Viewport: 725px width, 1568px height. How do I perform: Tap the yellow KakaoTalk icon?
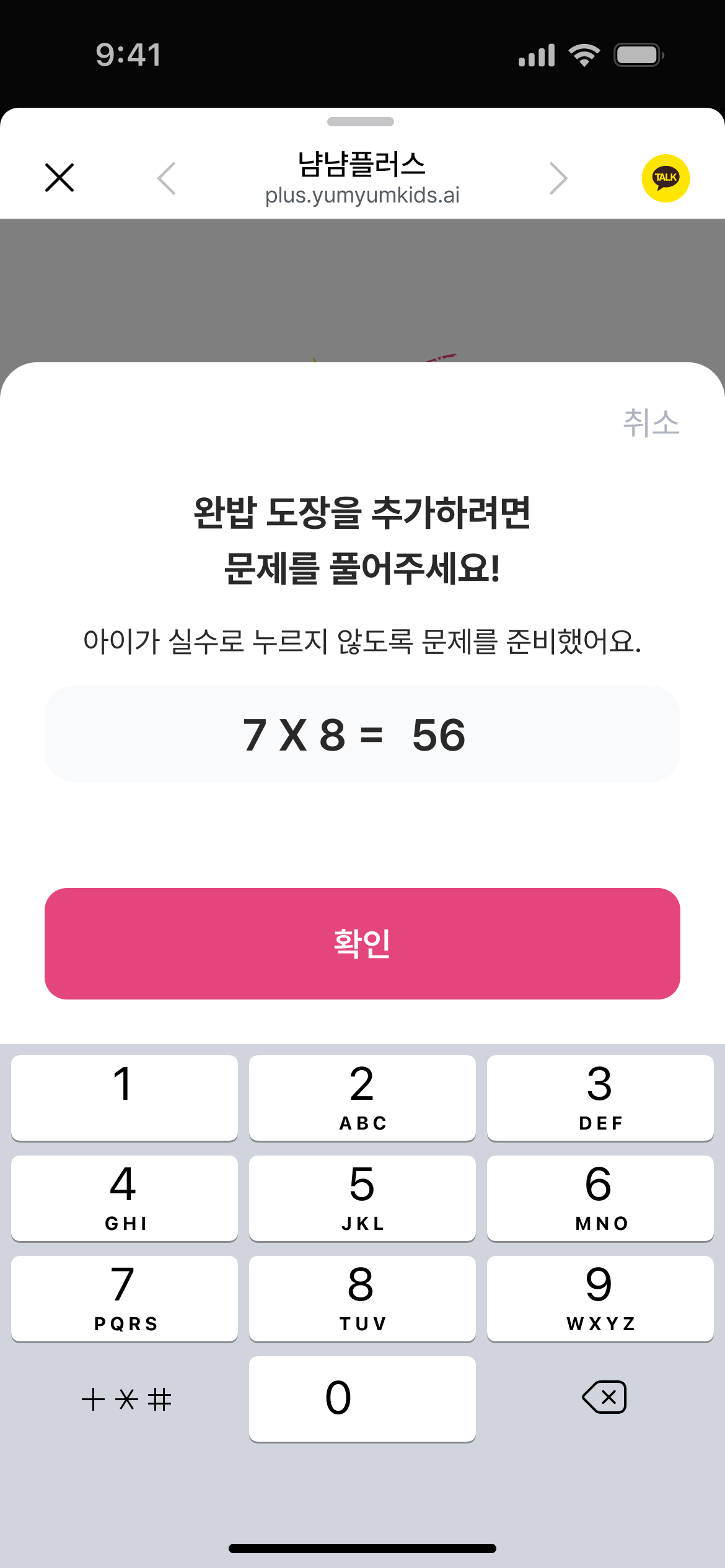pyautogui.click(x=666, y=178)
